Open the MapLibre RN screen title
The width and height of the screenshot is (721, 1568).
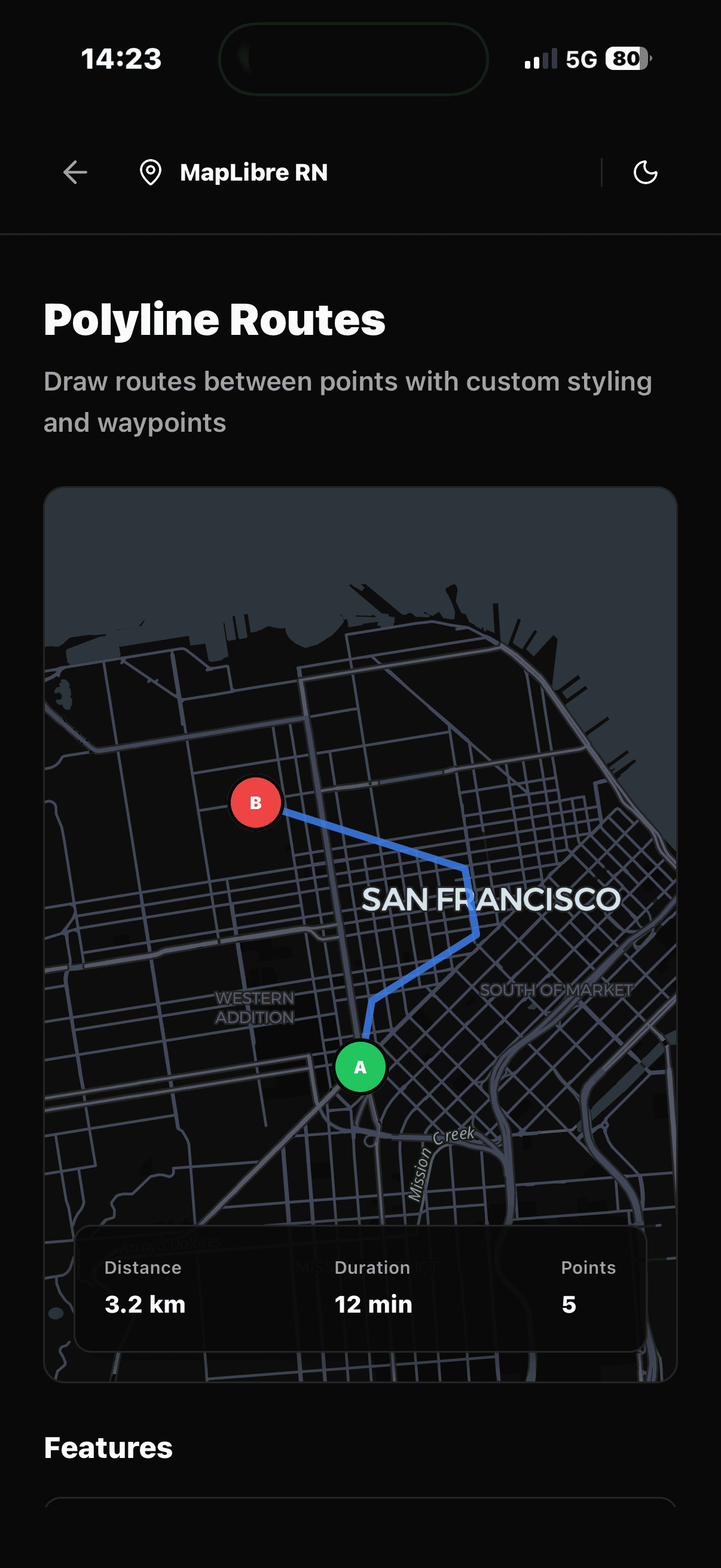click(x=254, y=172)
